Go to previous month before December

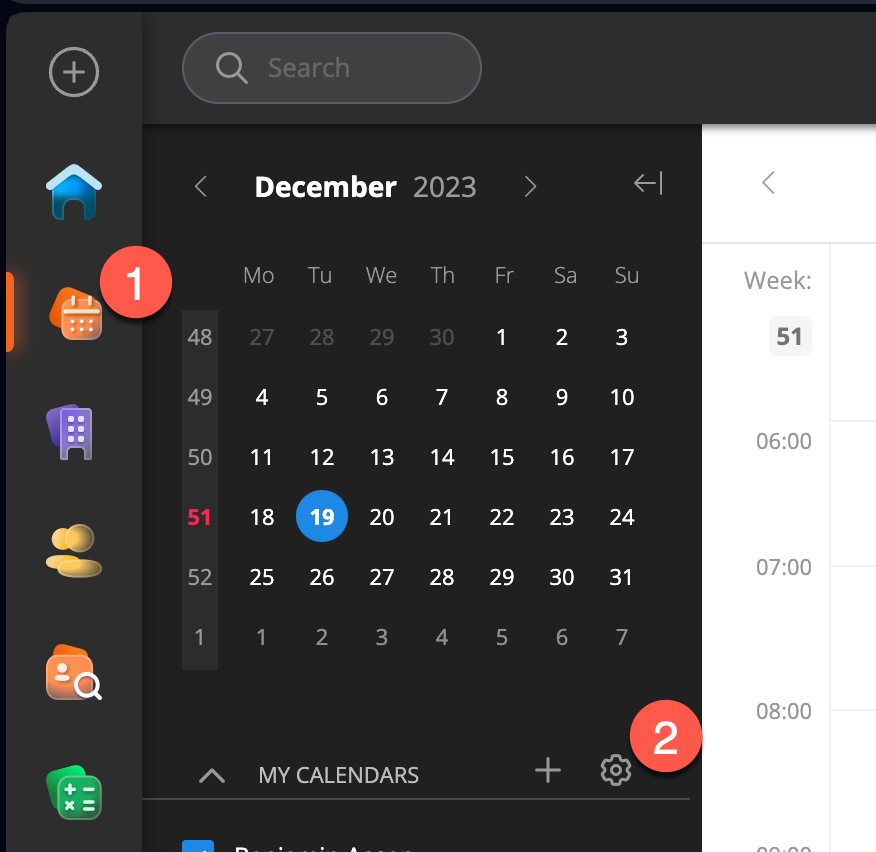point(201,186)
